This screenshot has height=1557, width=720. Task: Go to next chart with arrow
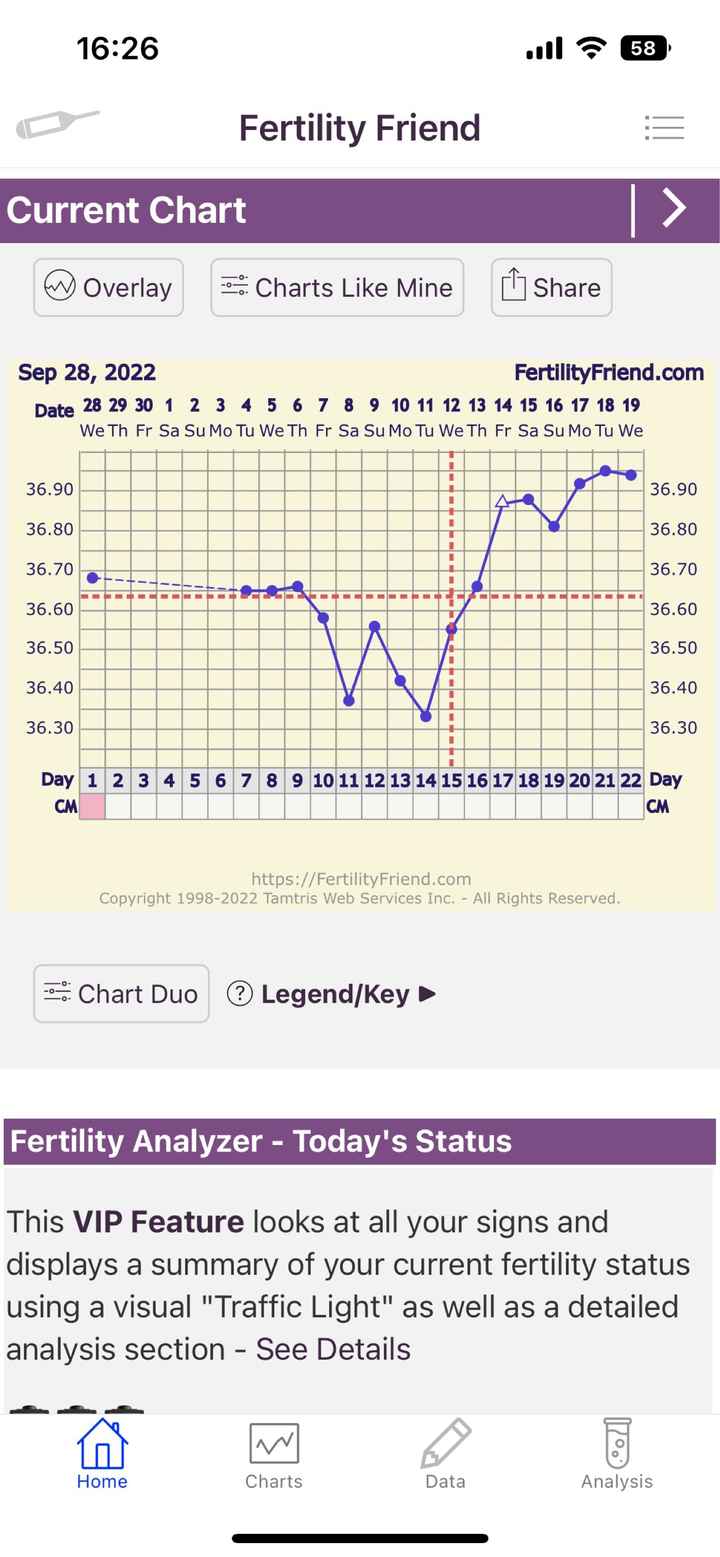click(675, 209)
